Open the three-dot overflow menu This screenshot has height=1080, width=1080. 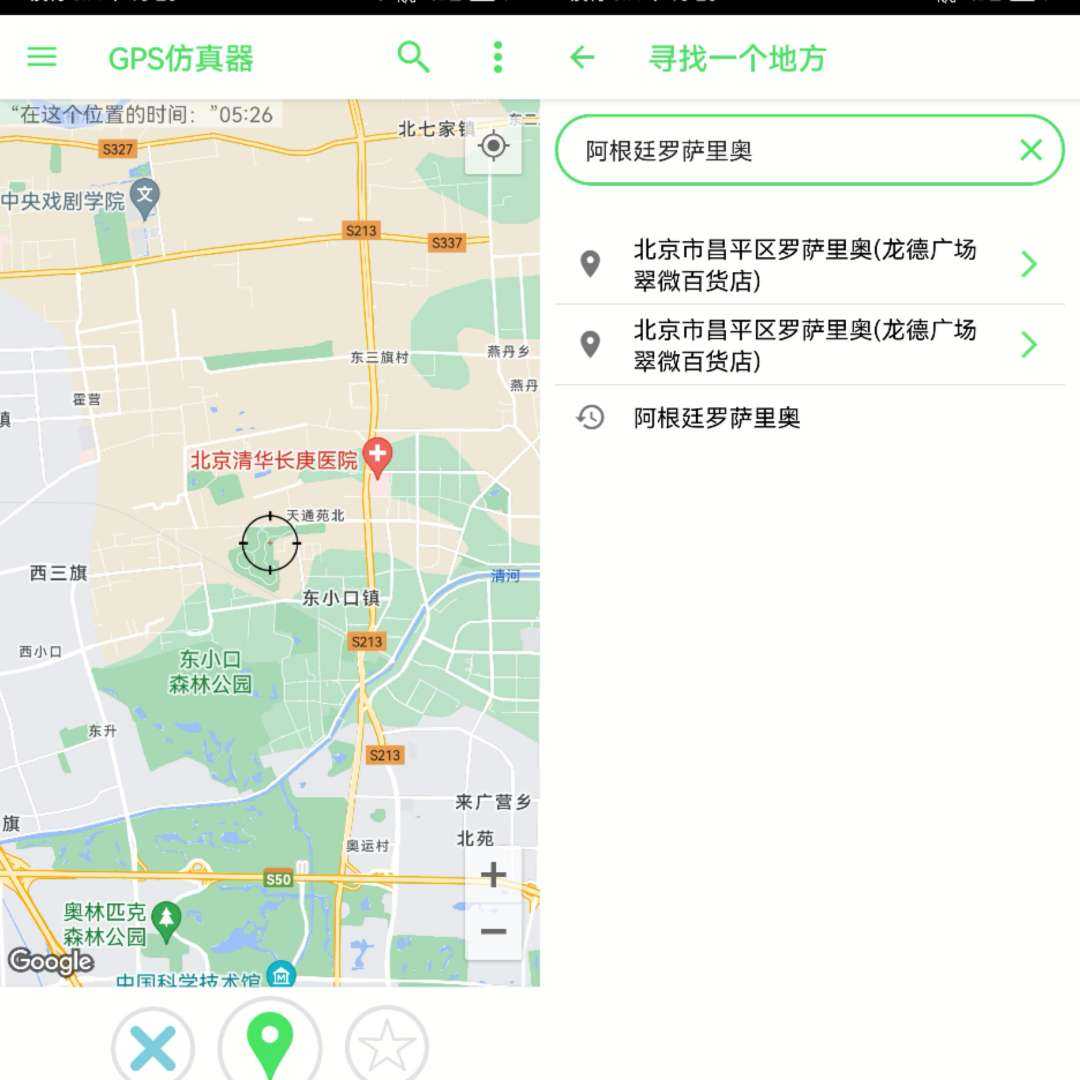click(x=497, y=57)
